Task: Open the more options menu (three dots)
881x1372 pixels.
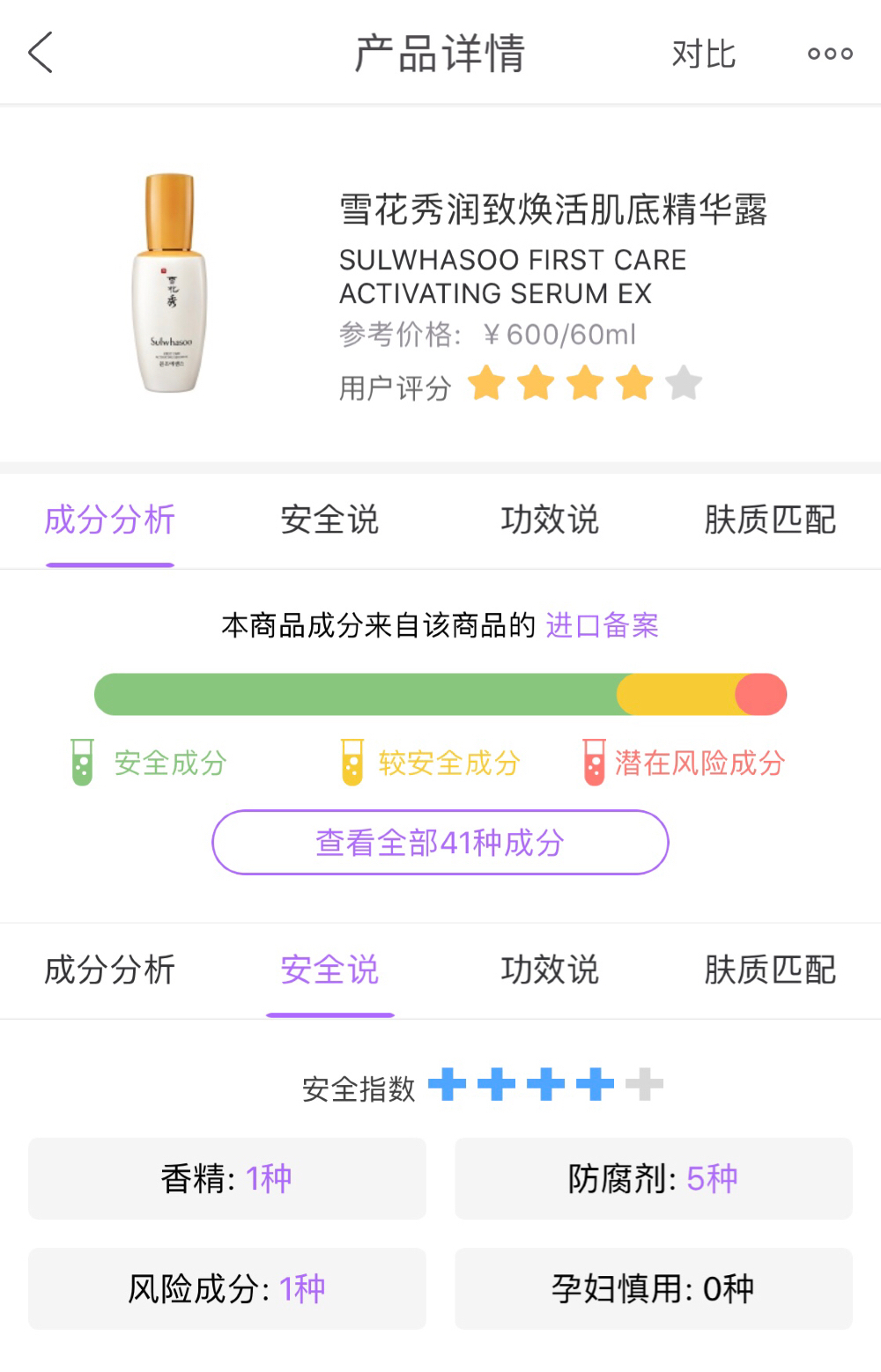Action: [x=829, y=53]
